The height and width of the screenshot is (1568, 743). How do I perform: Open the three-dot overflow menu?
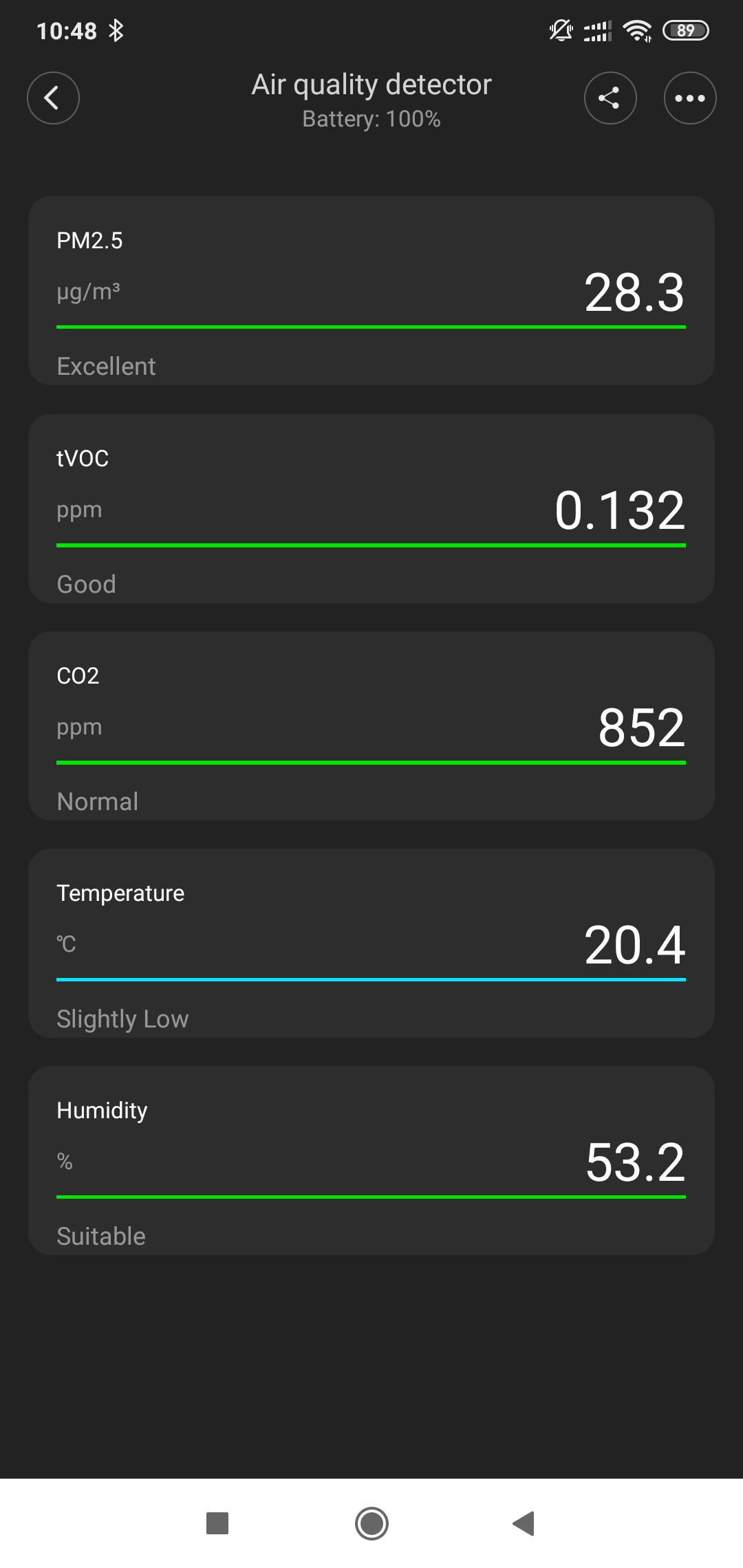(690, 98)
